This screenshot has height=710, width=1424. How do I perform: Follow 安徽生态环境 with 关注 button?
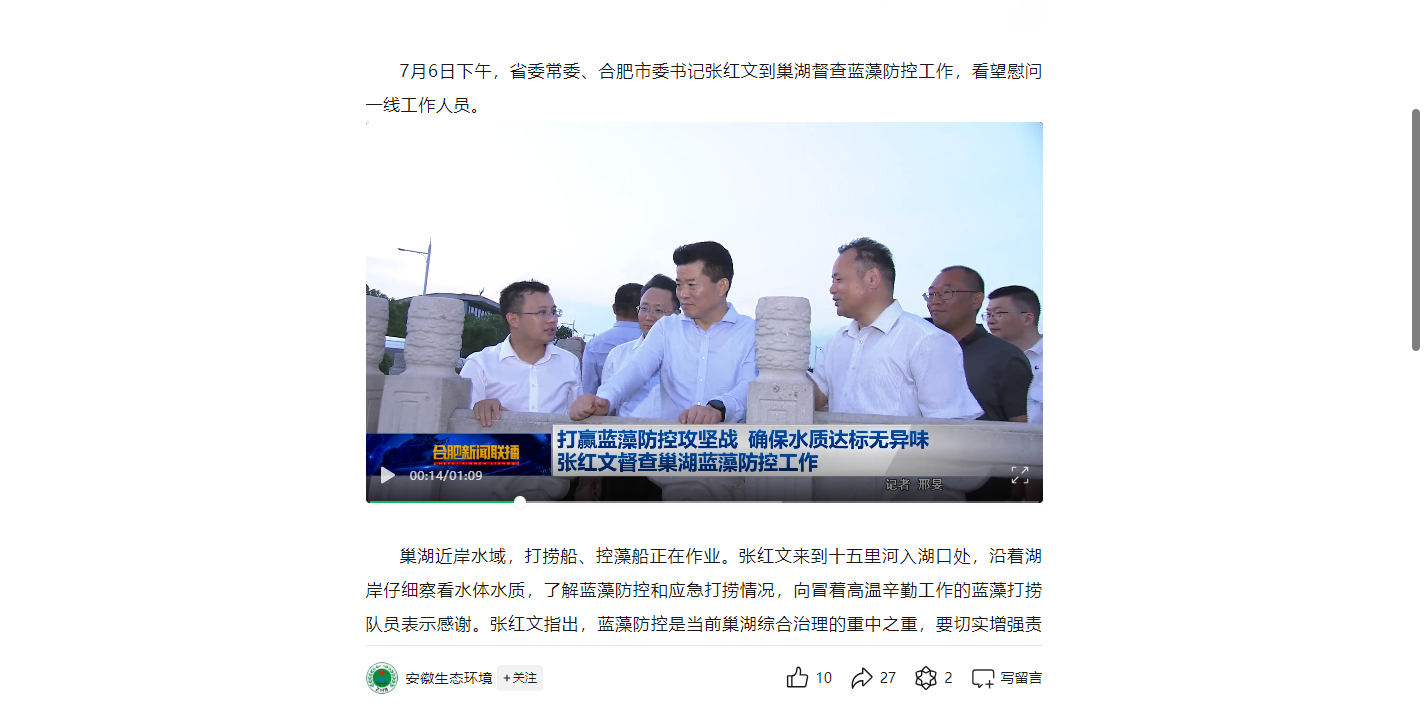(x=520, y=678)
